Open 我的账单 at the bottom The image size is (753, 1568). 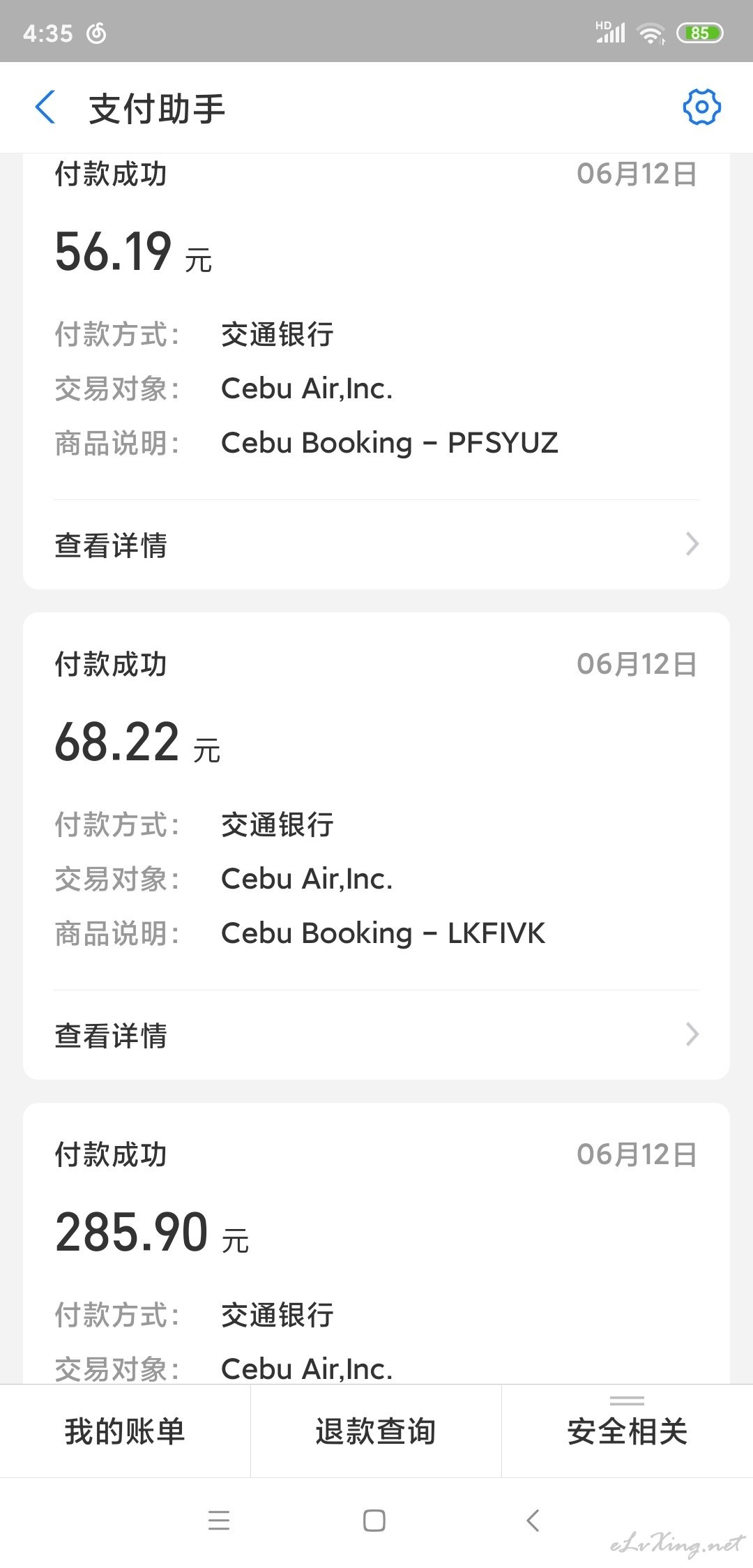[x=125, y=1431]
